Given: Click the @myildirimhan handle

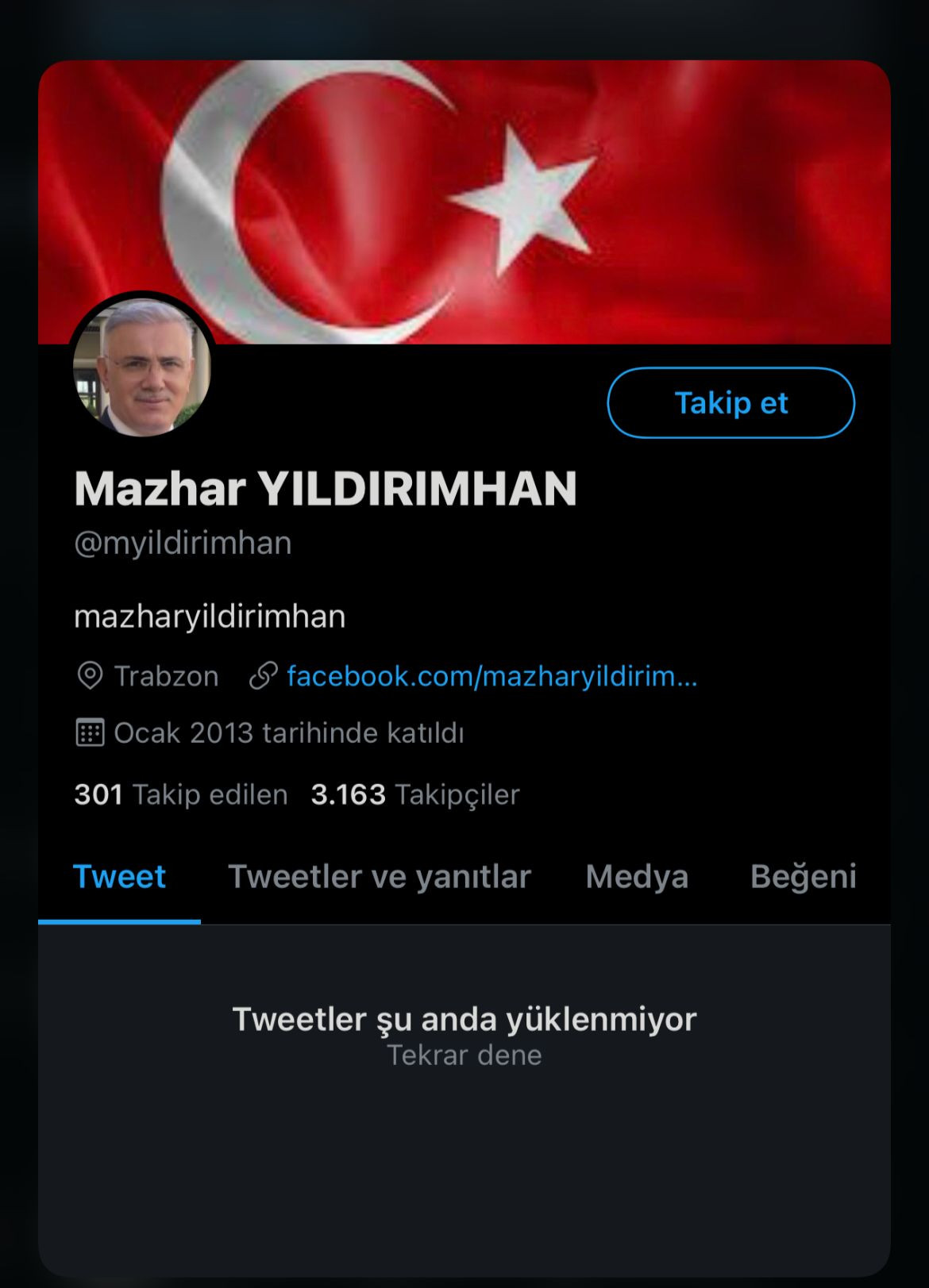Looking at the screenshot, I should pyautogui.click(x=183, y=544).
